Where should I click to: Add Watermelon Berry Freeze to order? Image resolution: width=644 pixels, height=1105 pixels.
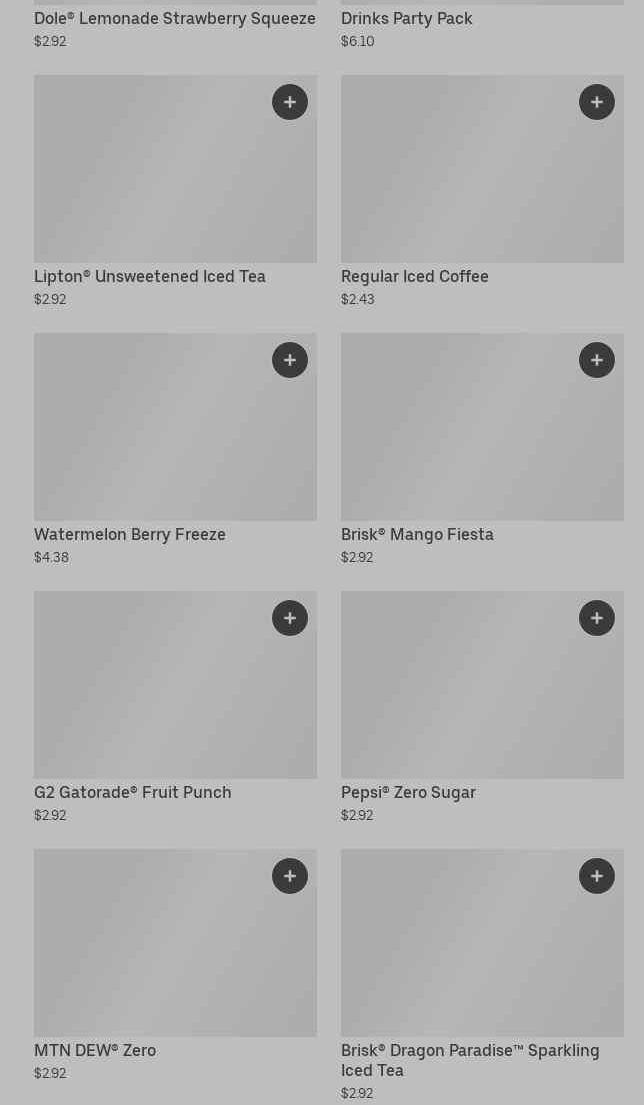(x=290, y=360)
